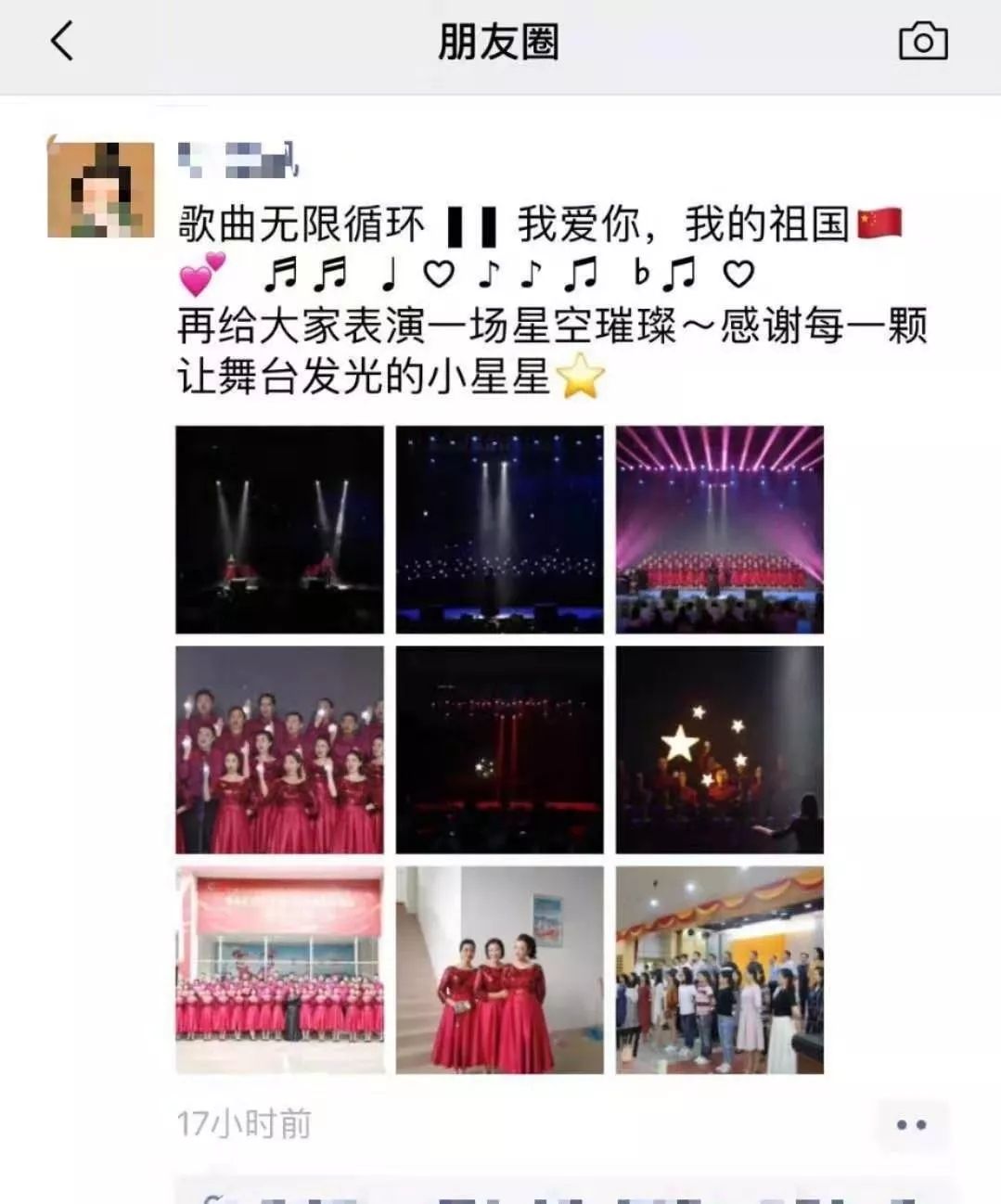View three women by the staircase photo

pos(499,969)
